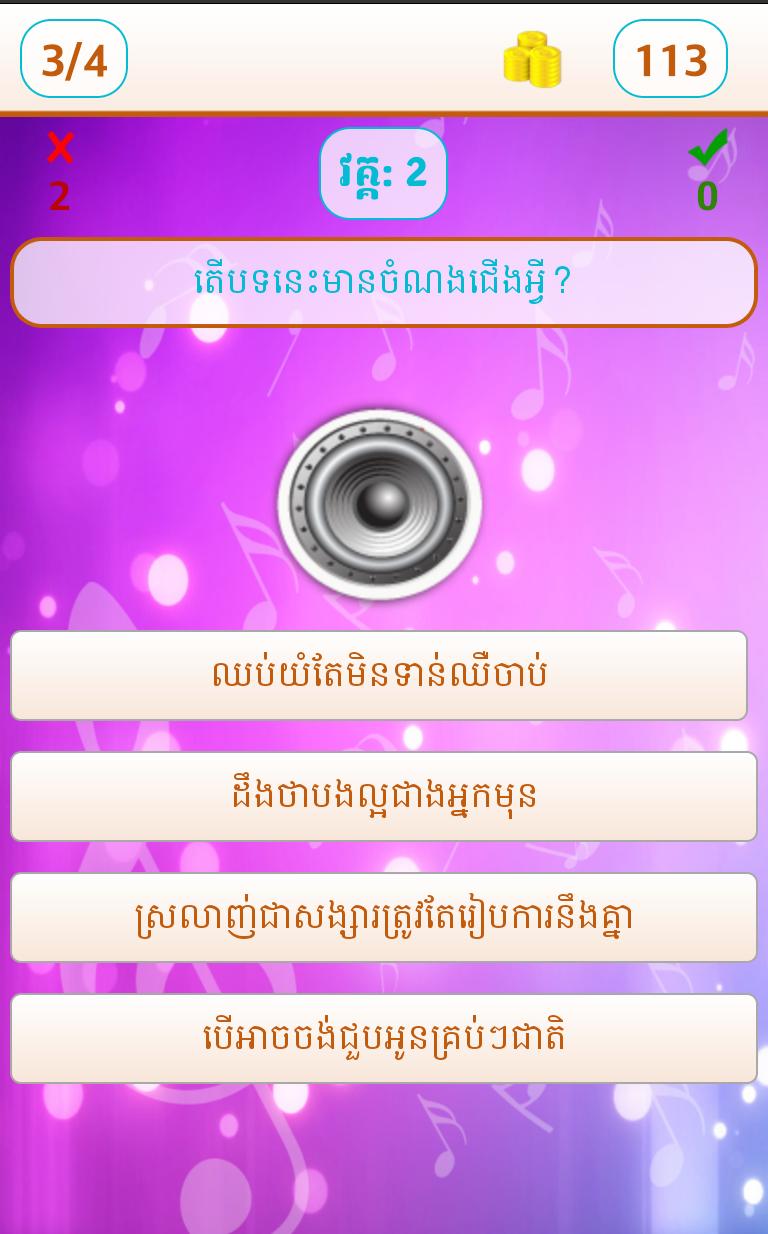Choose answer 'ដឹងថាបងល្អជាងអ្នកមុន'
Screen dimensions: 768x1234
click(x=383, y=796)
